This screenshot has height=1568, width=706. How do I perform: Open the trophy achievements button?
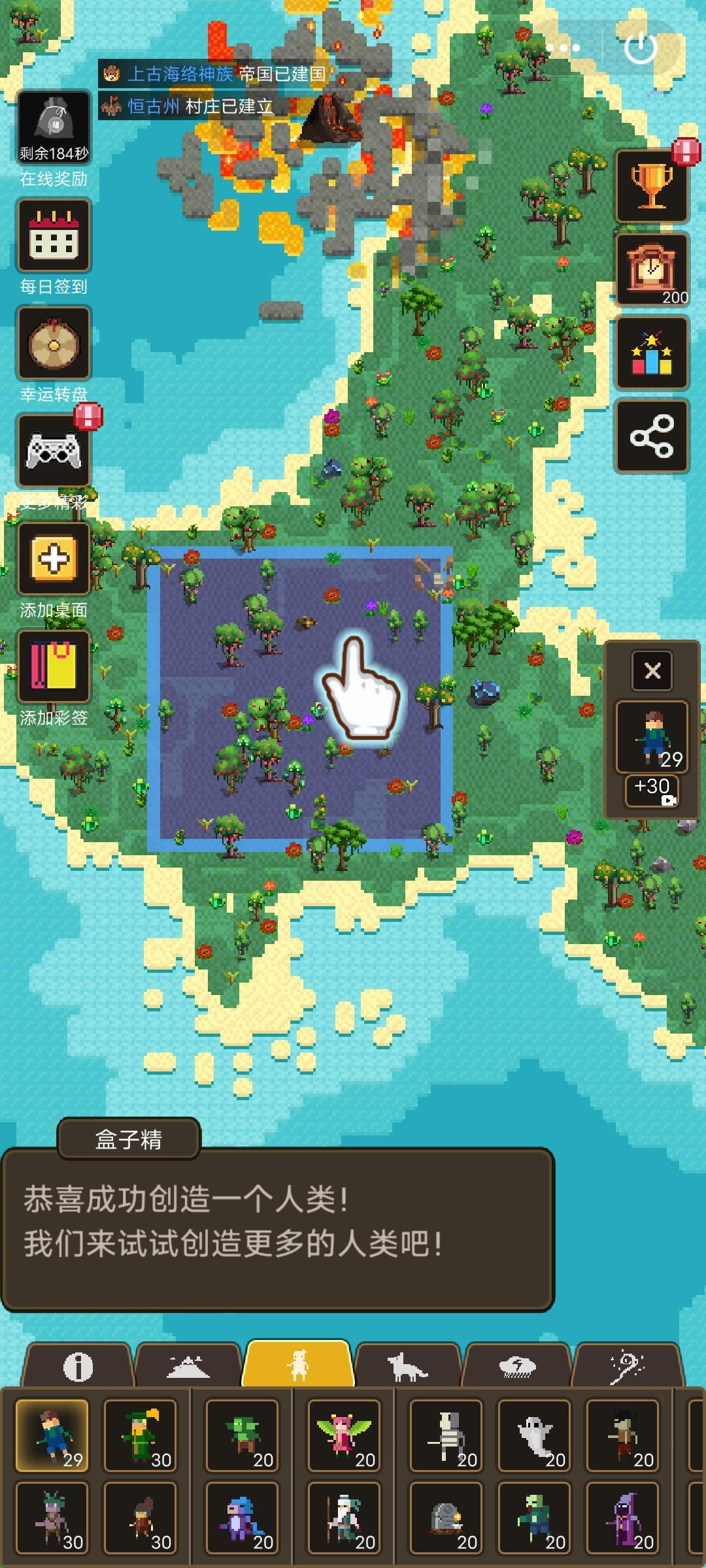652,186
